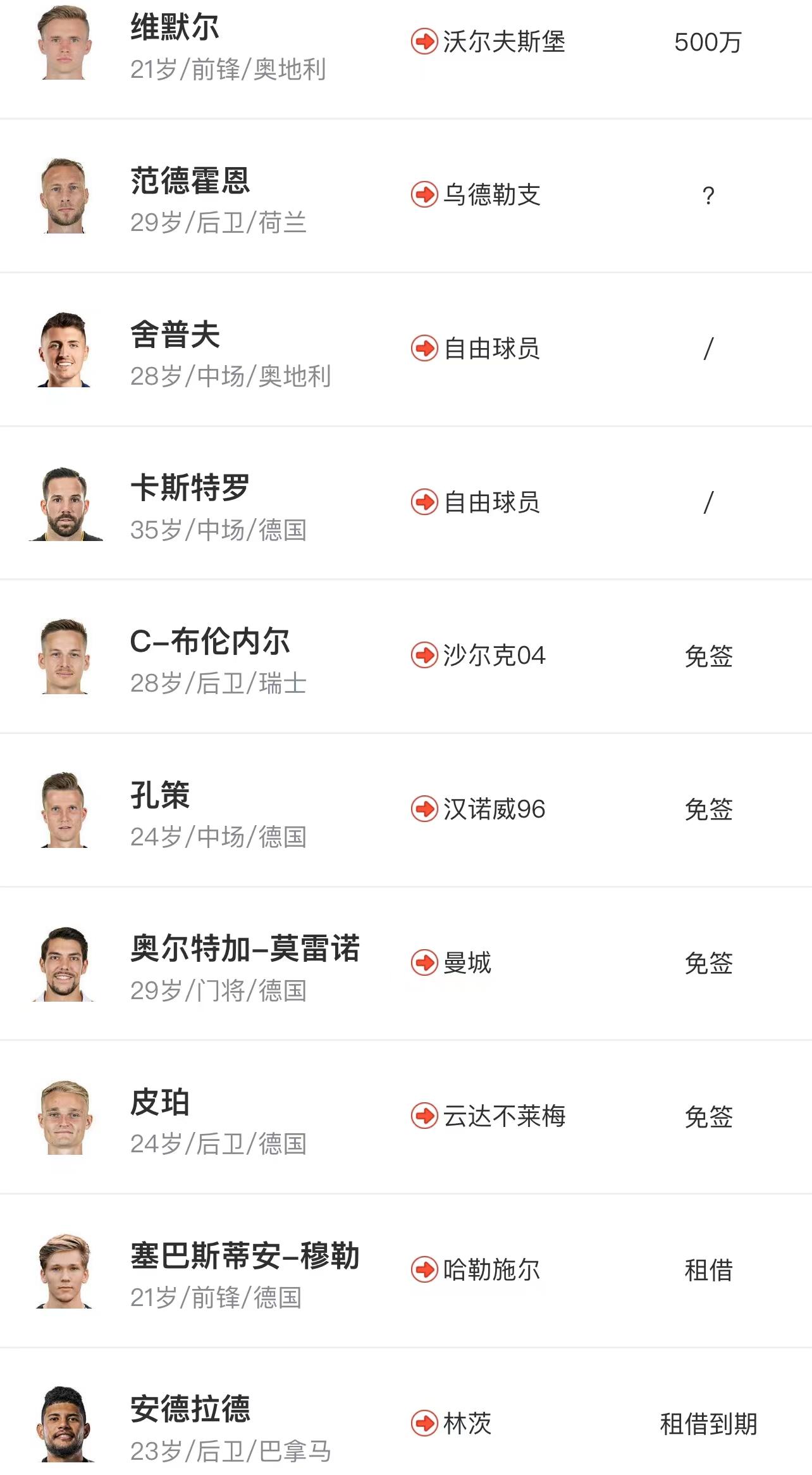The image size is (812, 1475).
Task: Open player 维默尔's row
Action: click(x=175, y=28)
